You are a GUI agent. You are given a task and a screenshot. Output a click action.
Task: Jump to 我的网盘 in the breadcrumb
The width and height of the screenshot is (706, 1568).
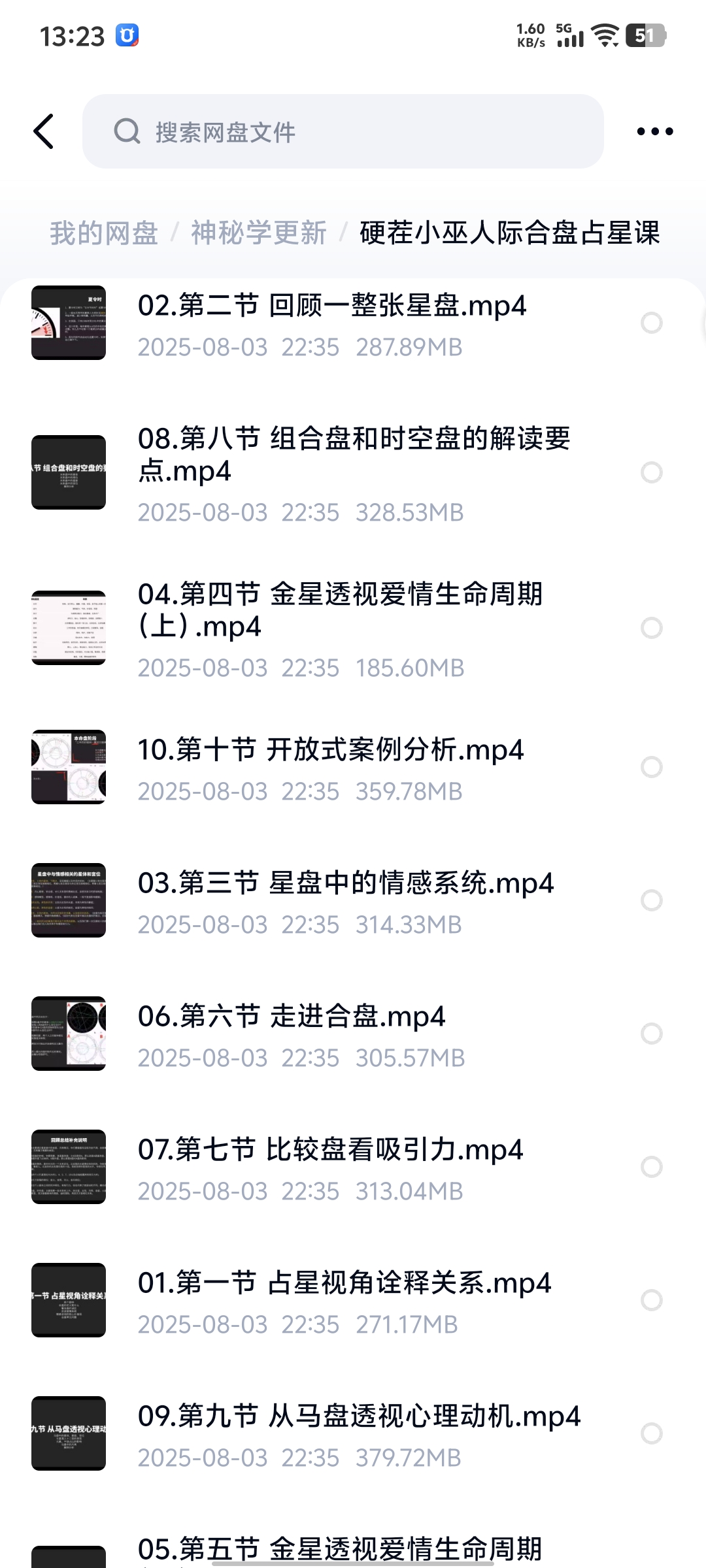104,233
